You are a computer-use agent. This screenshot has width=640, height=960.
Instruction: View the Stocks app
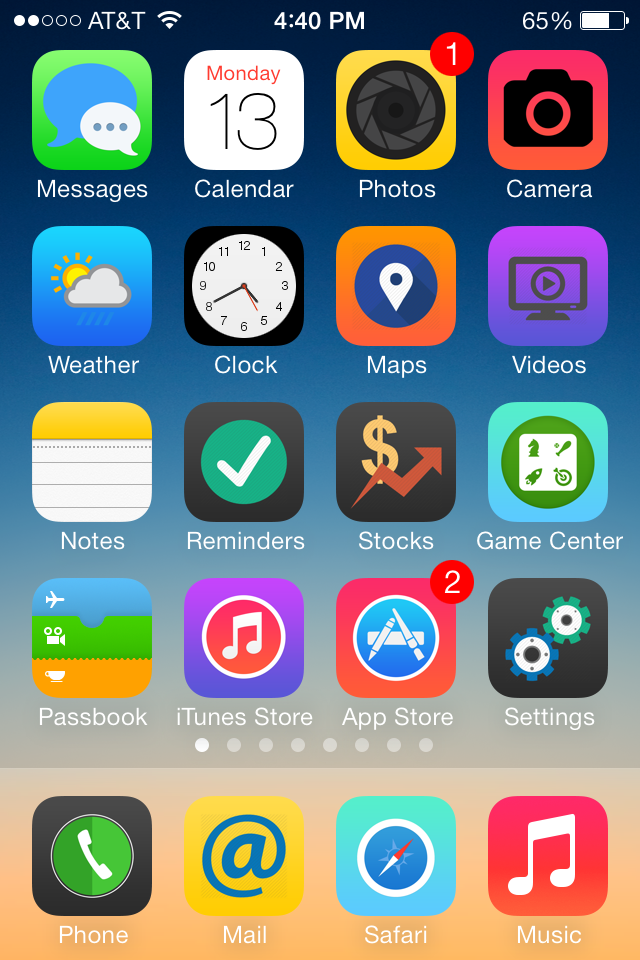(396, 462)
